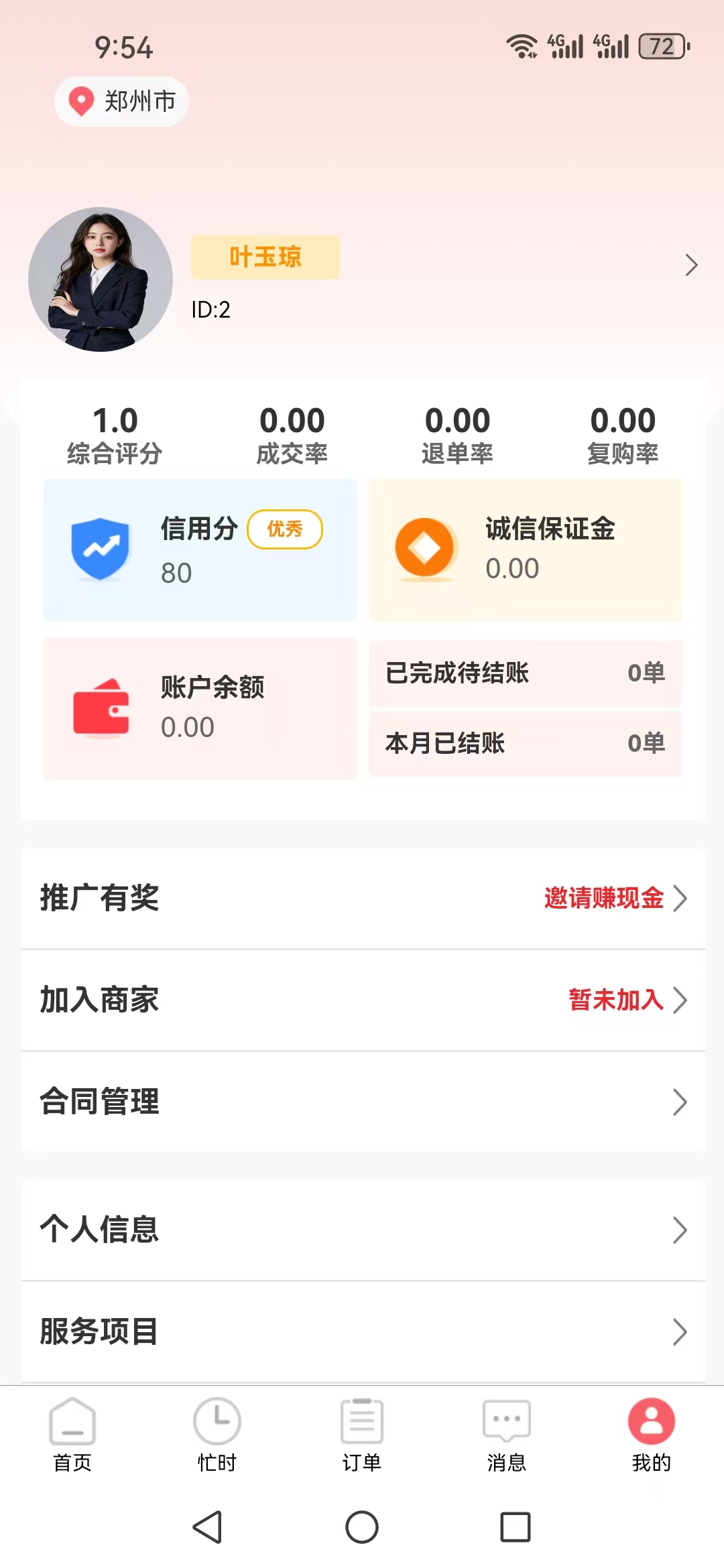724x1568 pixels.
Task: Switch to the 消息 tab
Action: [x=507, y=1434]
